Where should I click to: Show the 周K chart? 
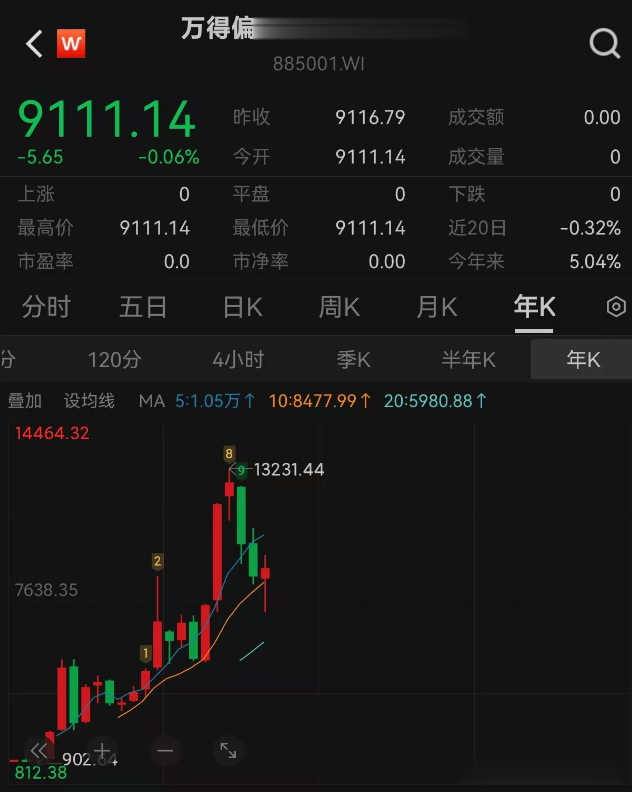339,307
